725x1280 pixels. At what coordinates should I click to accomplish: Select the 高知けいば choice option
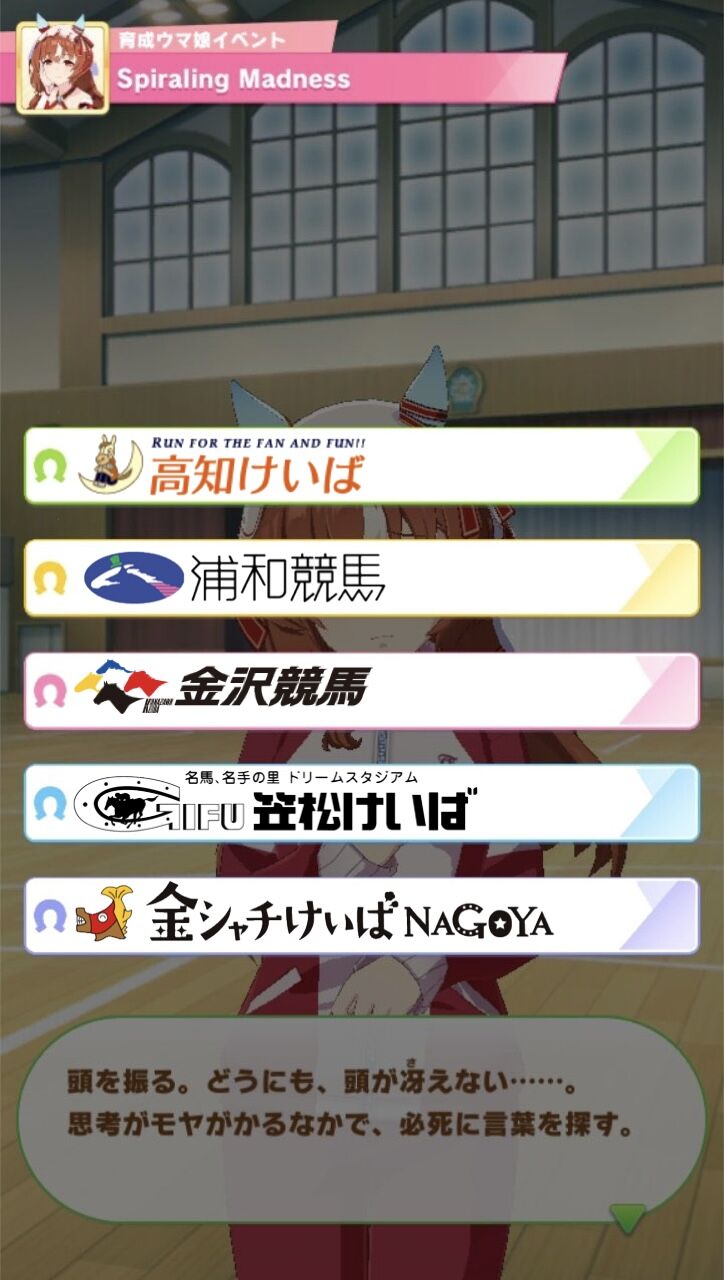(362, 466)
